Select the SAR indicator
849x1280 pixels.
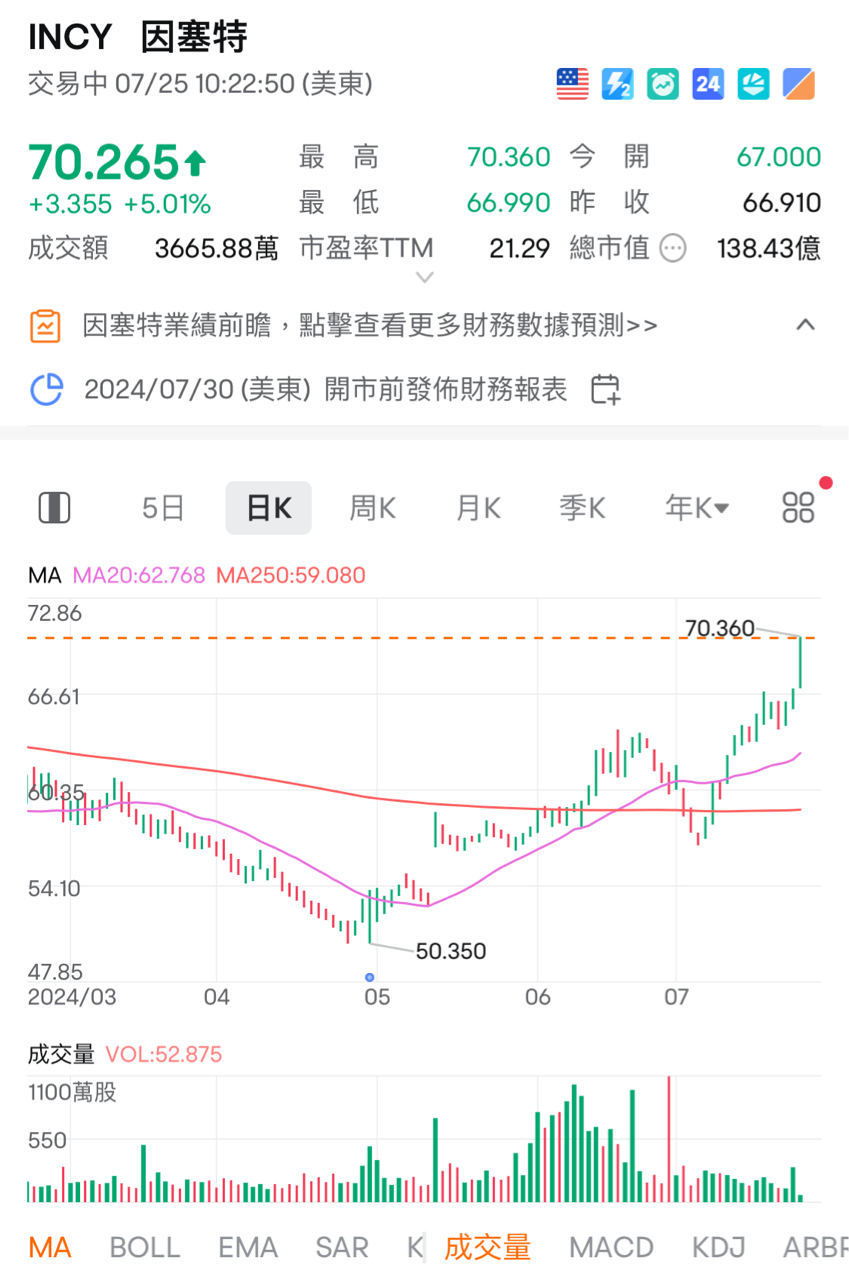(x=342, y=1247)
